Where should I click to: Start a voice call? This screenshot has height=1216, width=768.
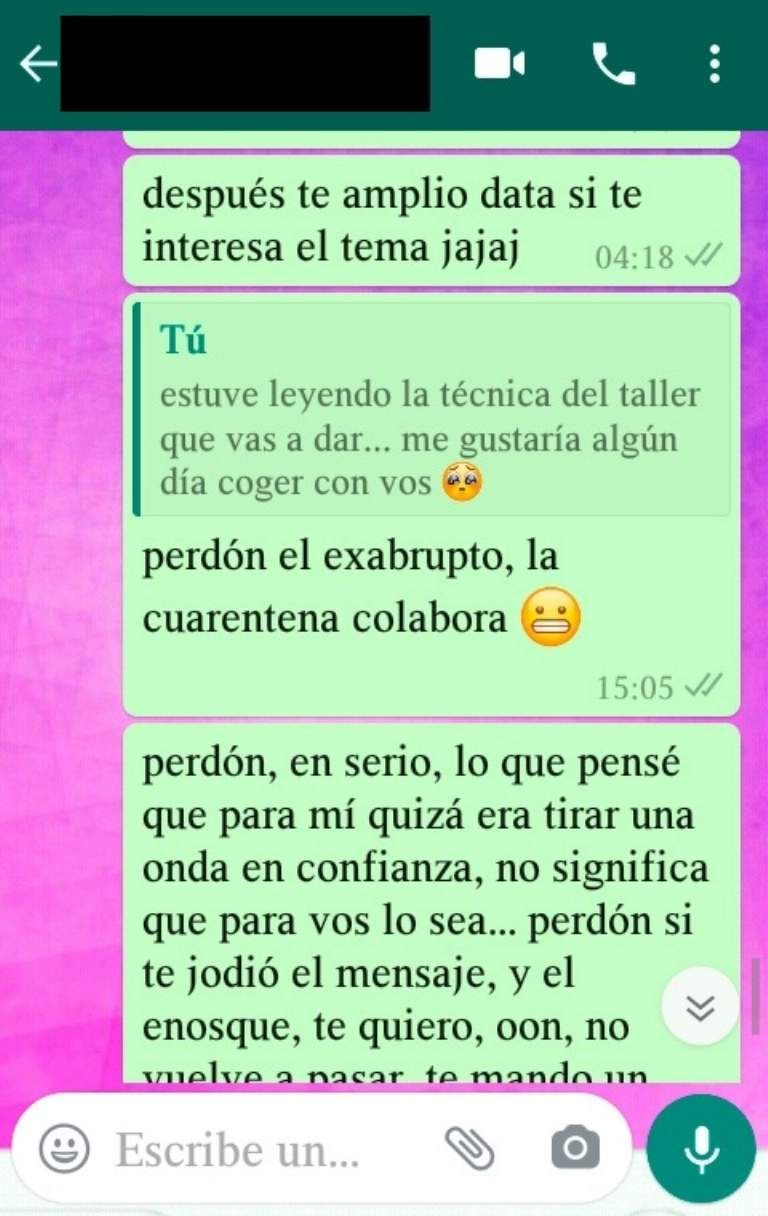613,65
